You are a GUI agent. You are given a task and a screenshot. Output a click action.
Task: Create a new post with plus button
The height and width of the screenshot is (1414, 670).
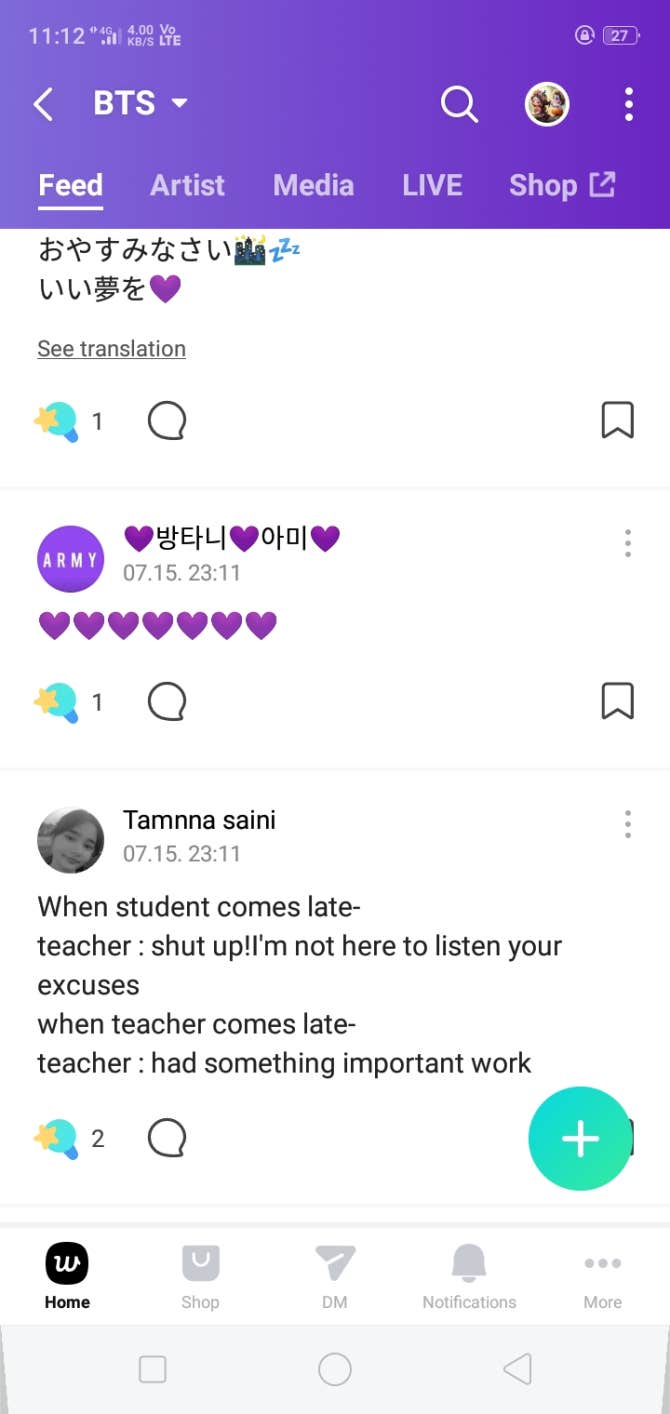point(580,1138)
